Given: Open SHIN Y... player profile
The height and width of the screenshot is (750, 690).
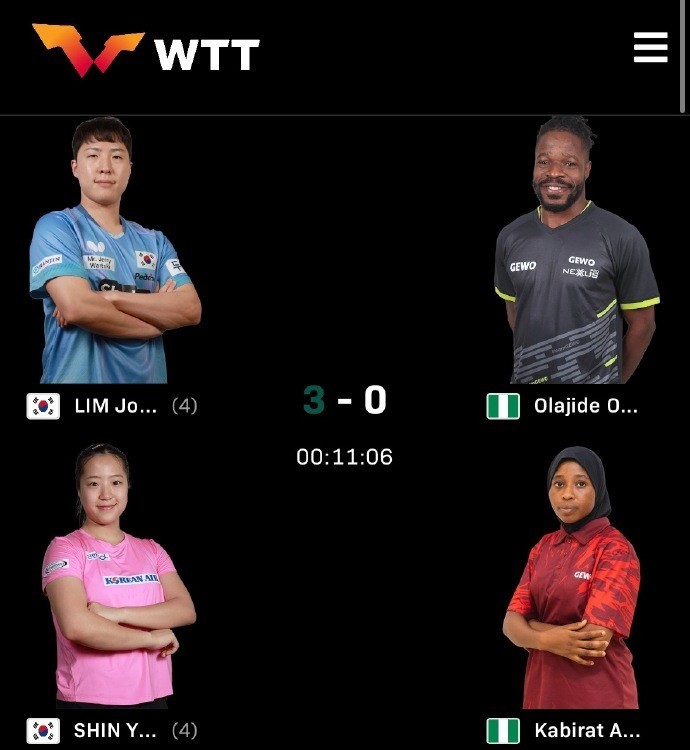Looking at the screenshot, I should point(115,730).
